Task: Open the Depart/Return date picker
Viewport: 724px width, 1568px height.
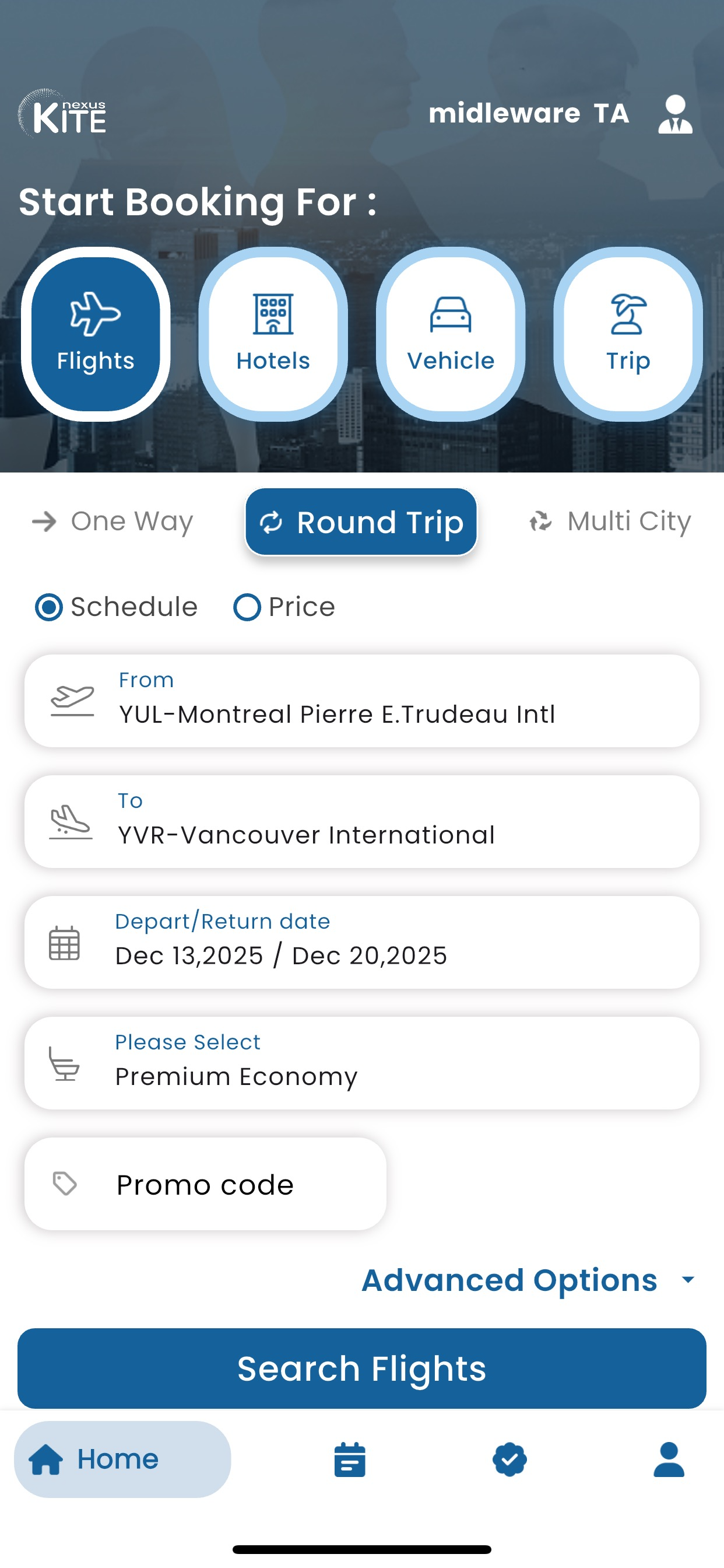Action: point(361,942)
